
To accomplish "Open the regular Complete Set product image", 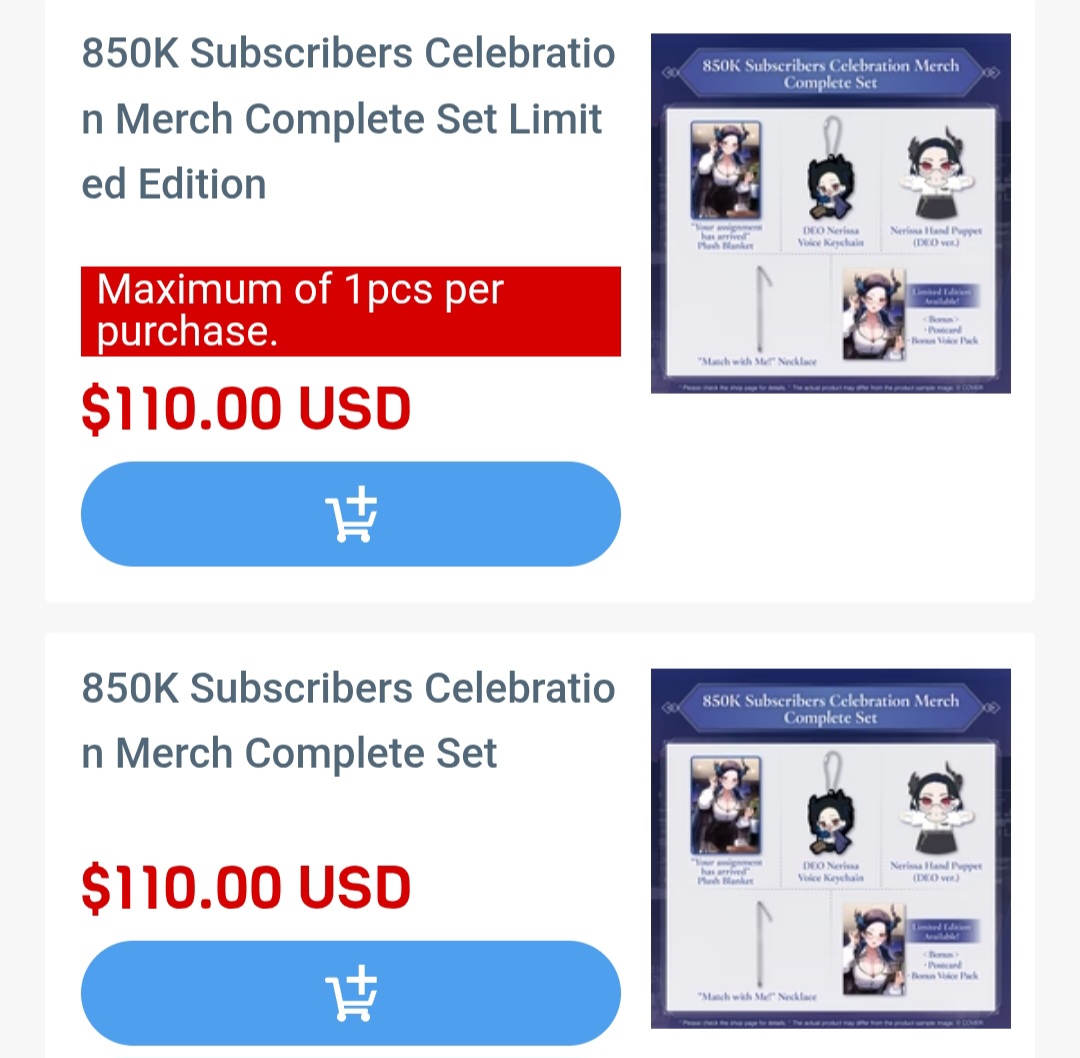I will [830, 848].
